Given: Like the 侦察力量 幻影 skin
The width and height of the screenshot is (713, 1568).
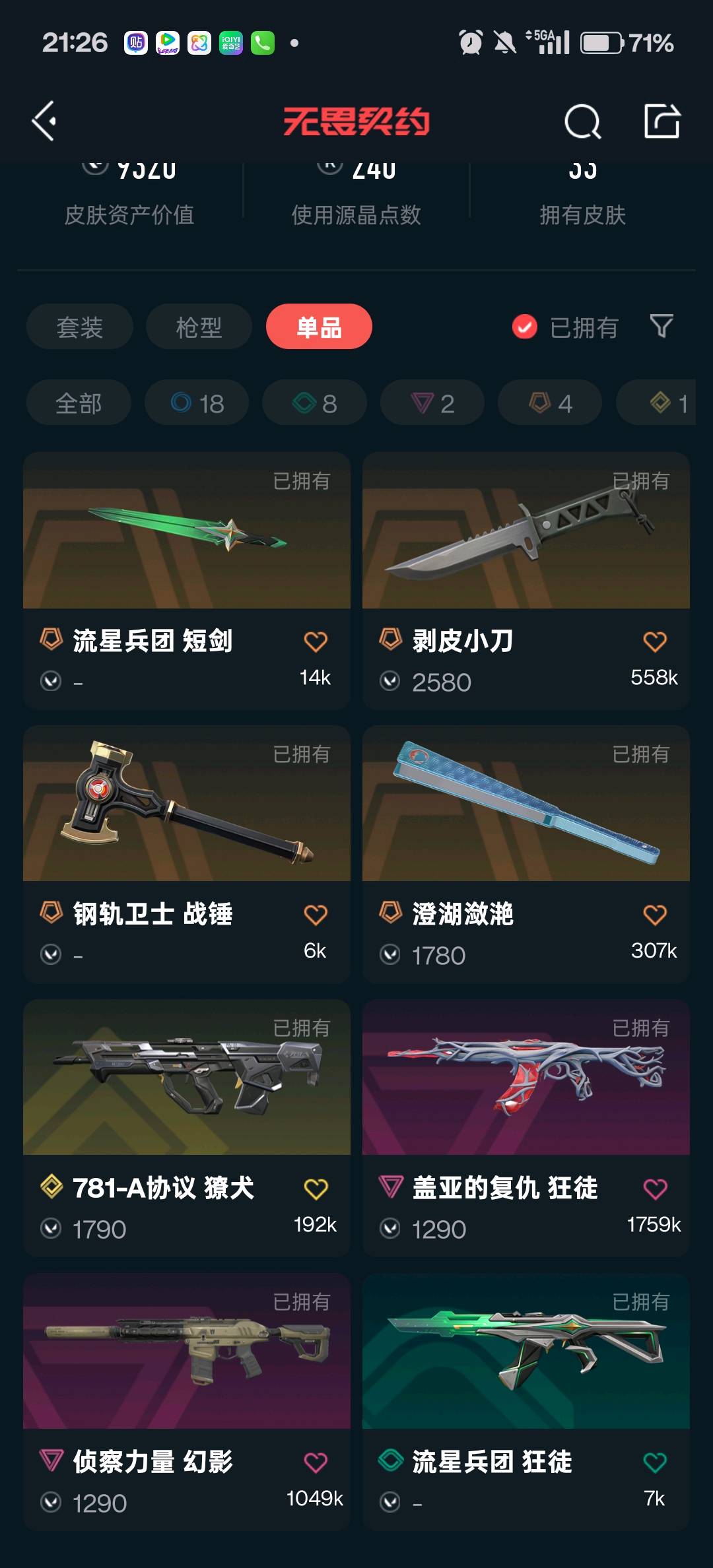Looking at the screenshot, I should (316, 1462).
